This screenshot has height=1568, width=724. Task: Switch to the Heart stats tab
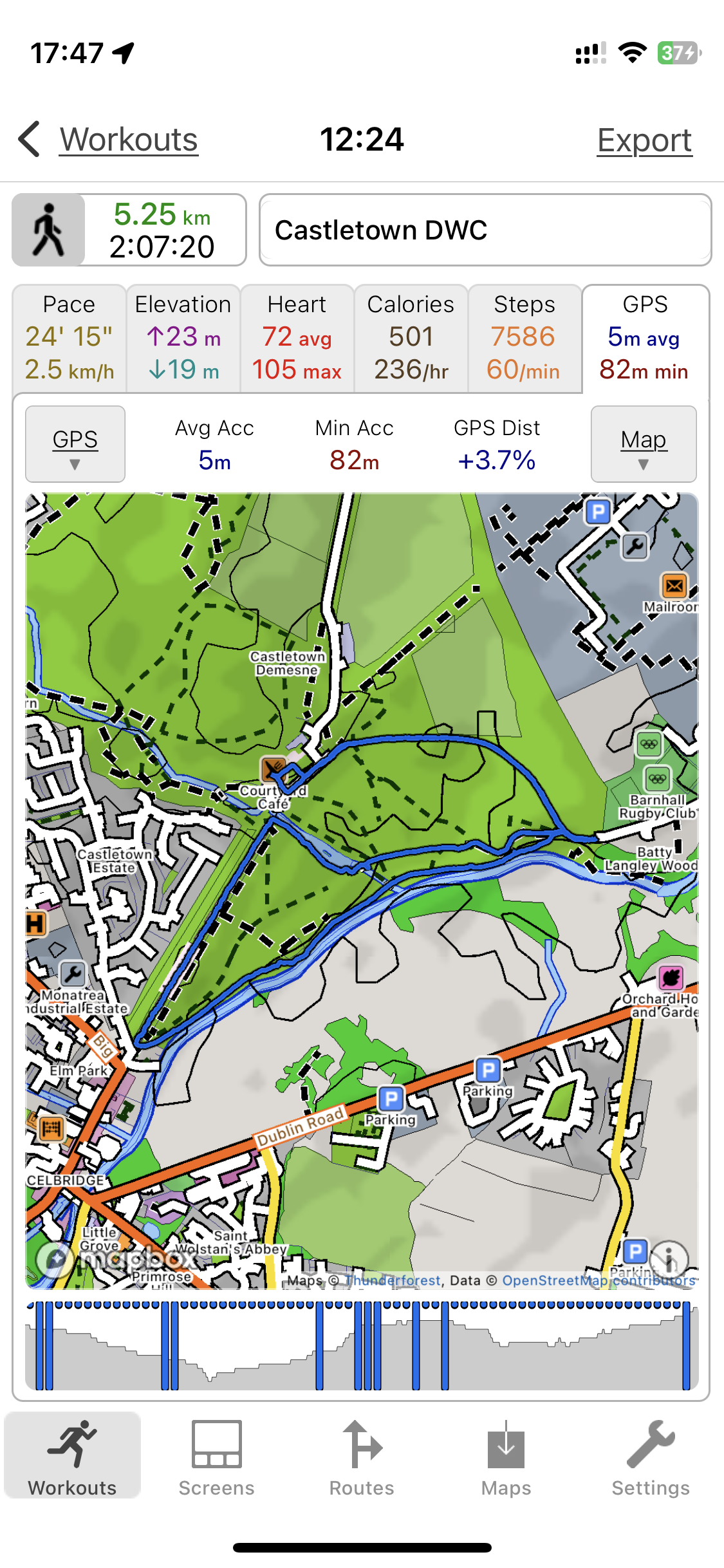click(297, 338)
